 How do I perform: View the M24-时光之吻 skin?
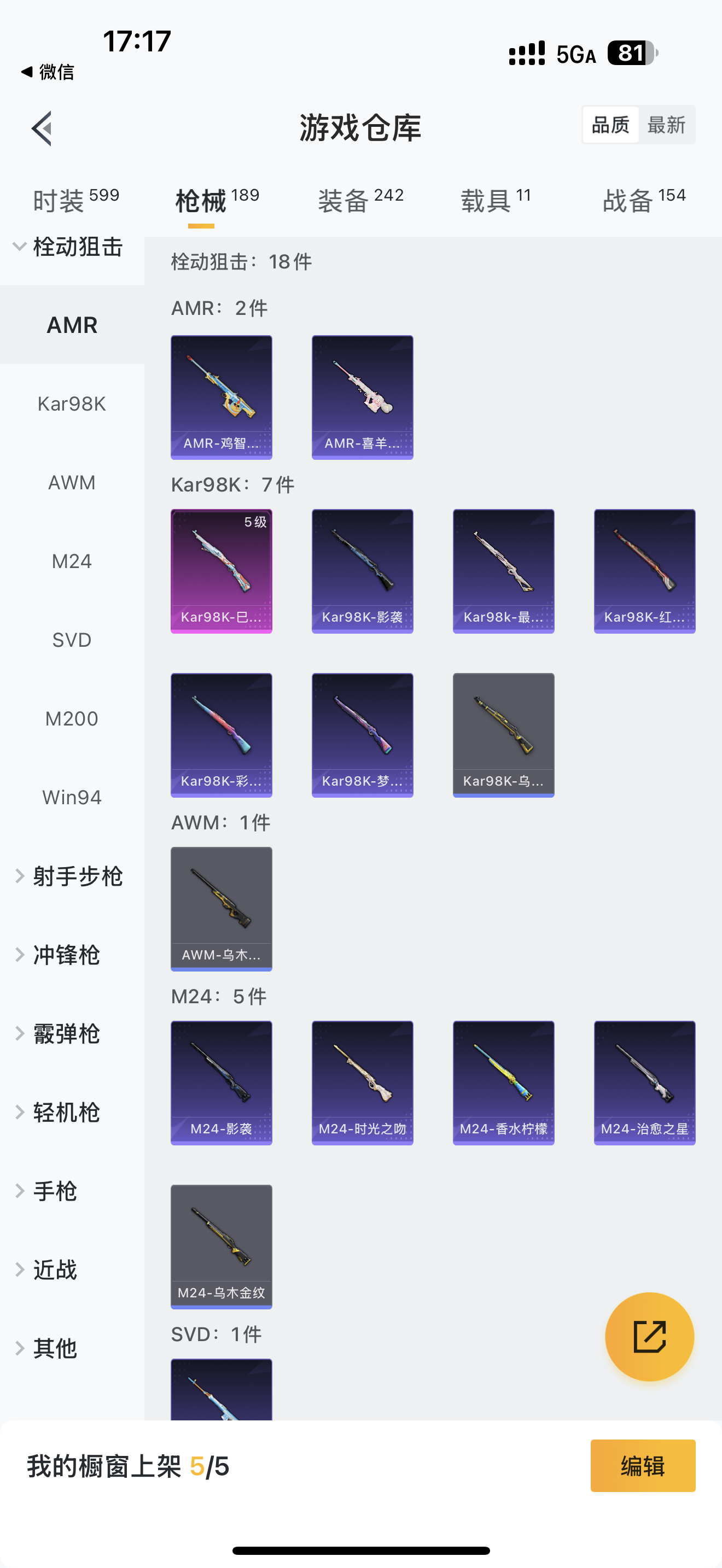click(362, 1083)
